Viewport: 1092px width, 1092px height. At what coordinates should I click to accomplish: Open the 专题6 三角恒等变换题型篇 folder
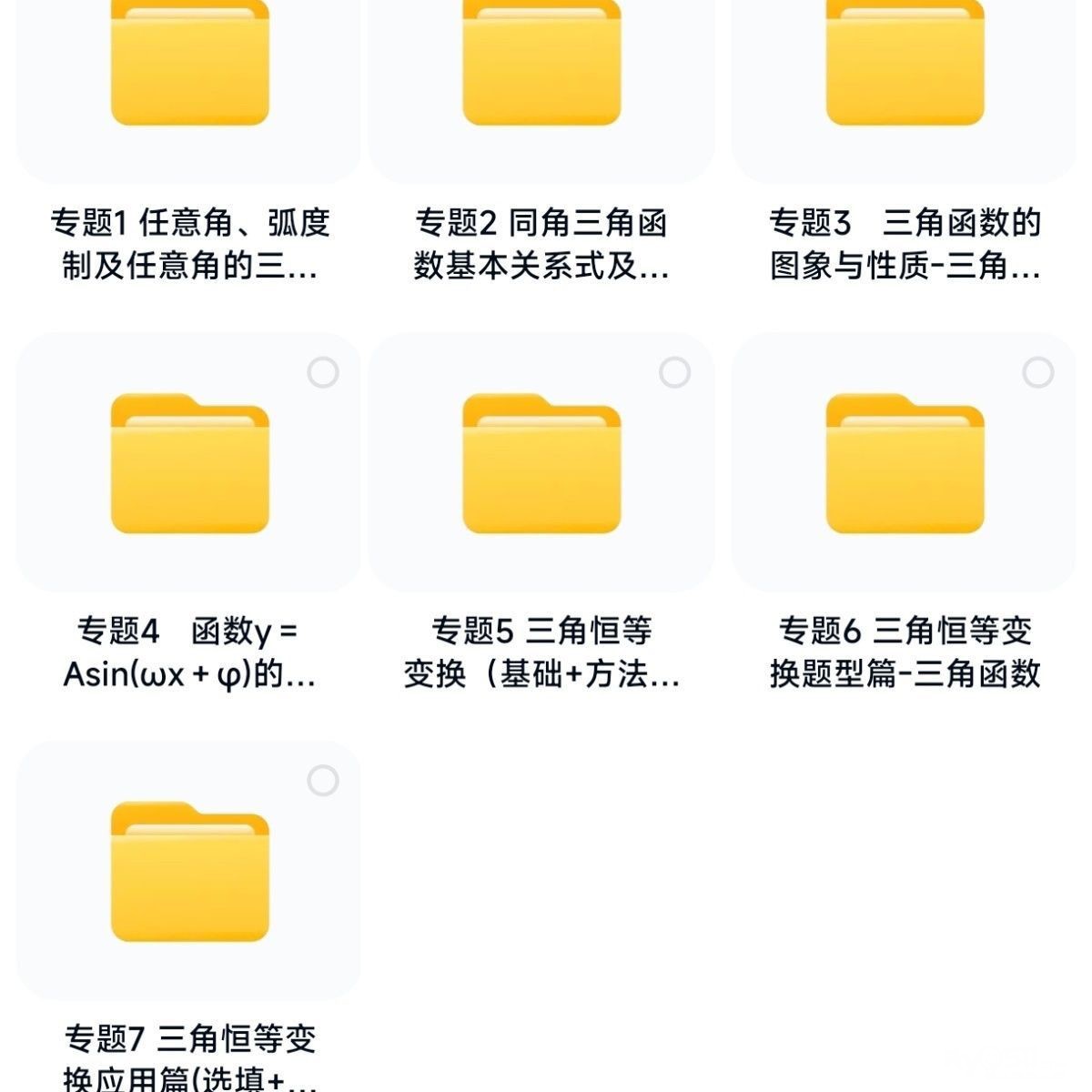(x=905, y=464)
